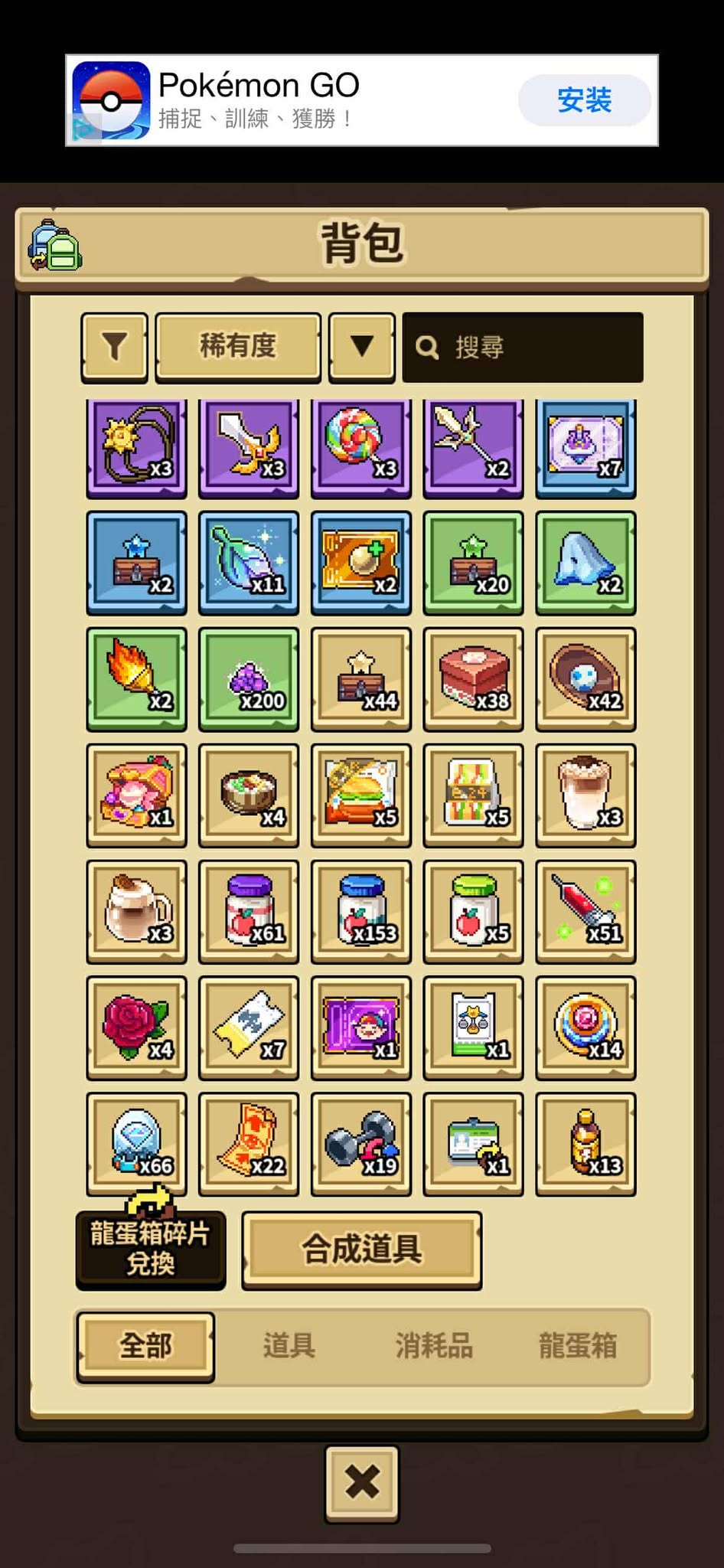
Task: Open 龍蛋箱碎片兌換 exchange
Action: pos(151,1249)
